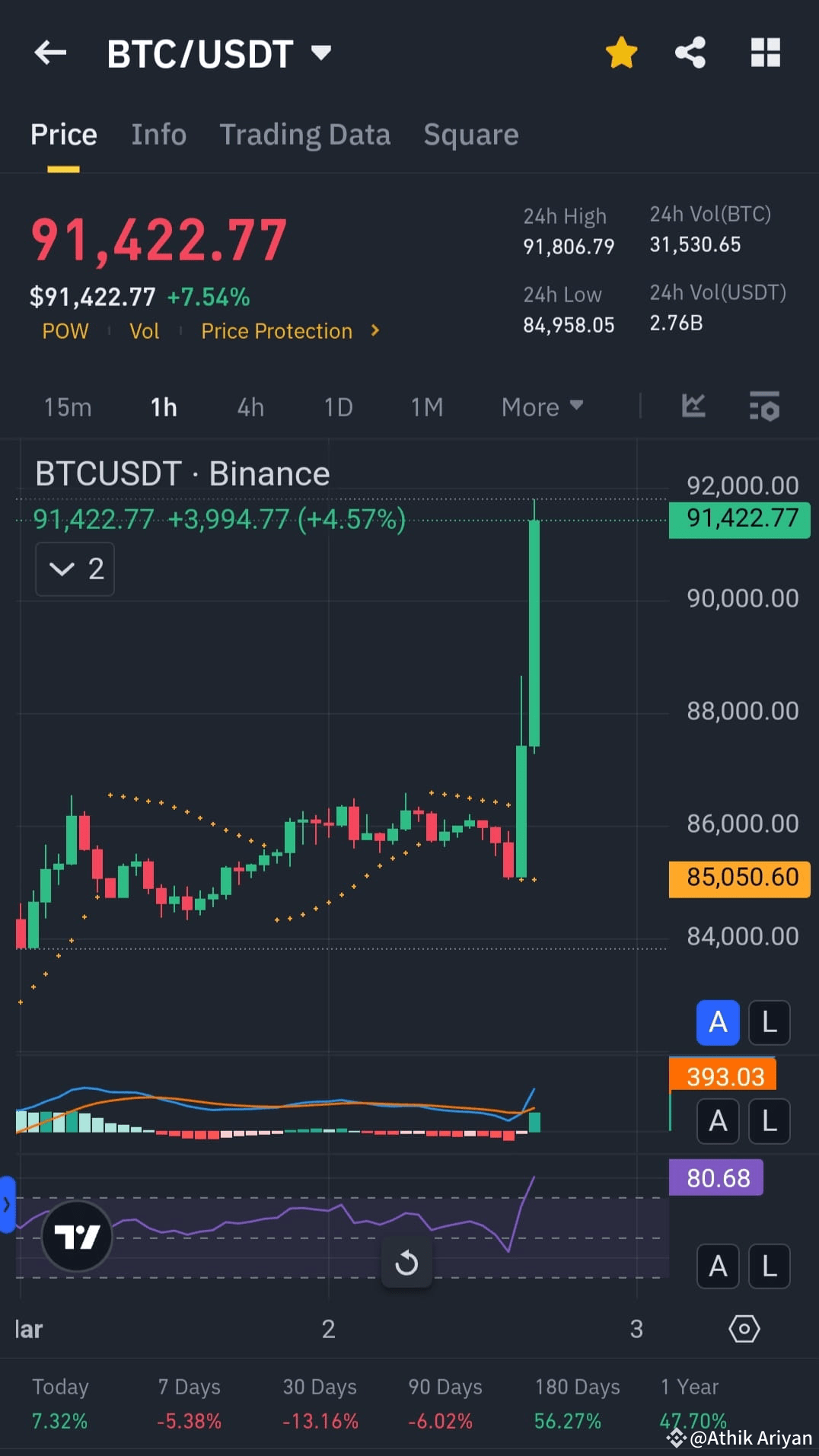This screenshot has height=1456, width=819.
Task: Switch price axis to Log scale (L)
Action: 769,1022
